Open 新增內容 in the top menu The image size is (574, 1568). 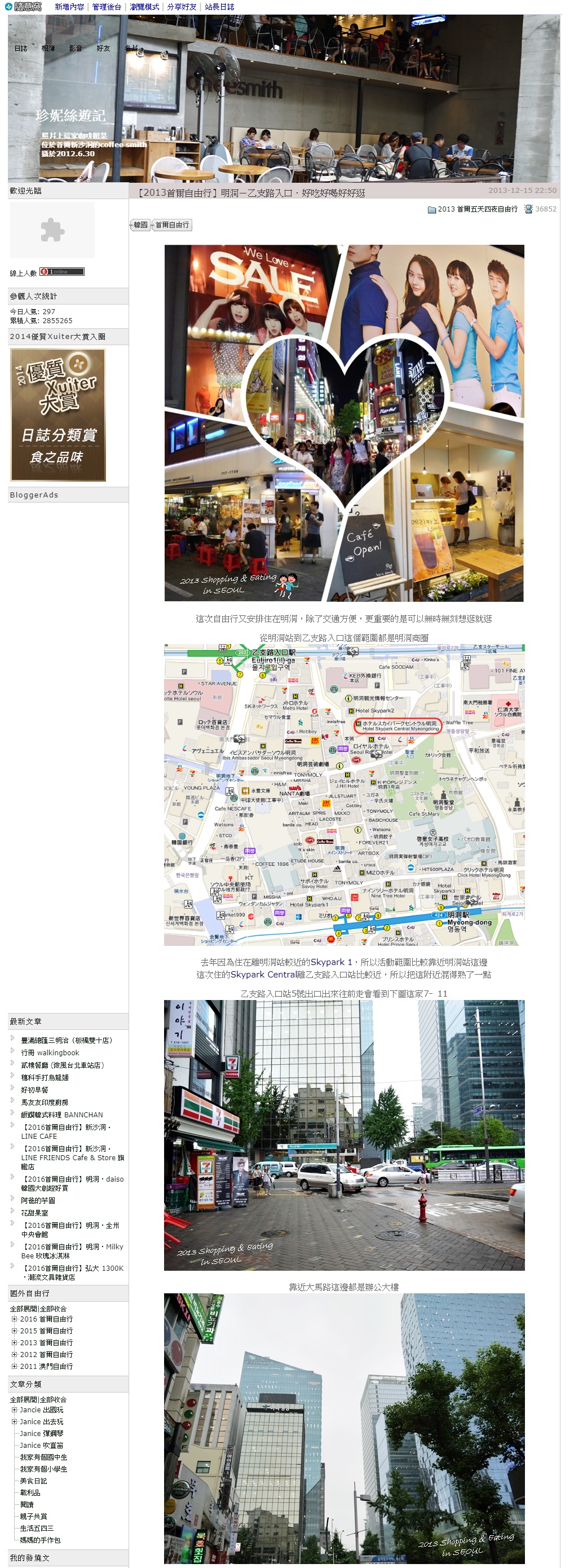[69, 7]
